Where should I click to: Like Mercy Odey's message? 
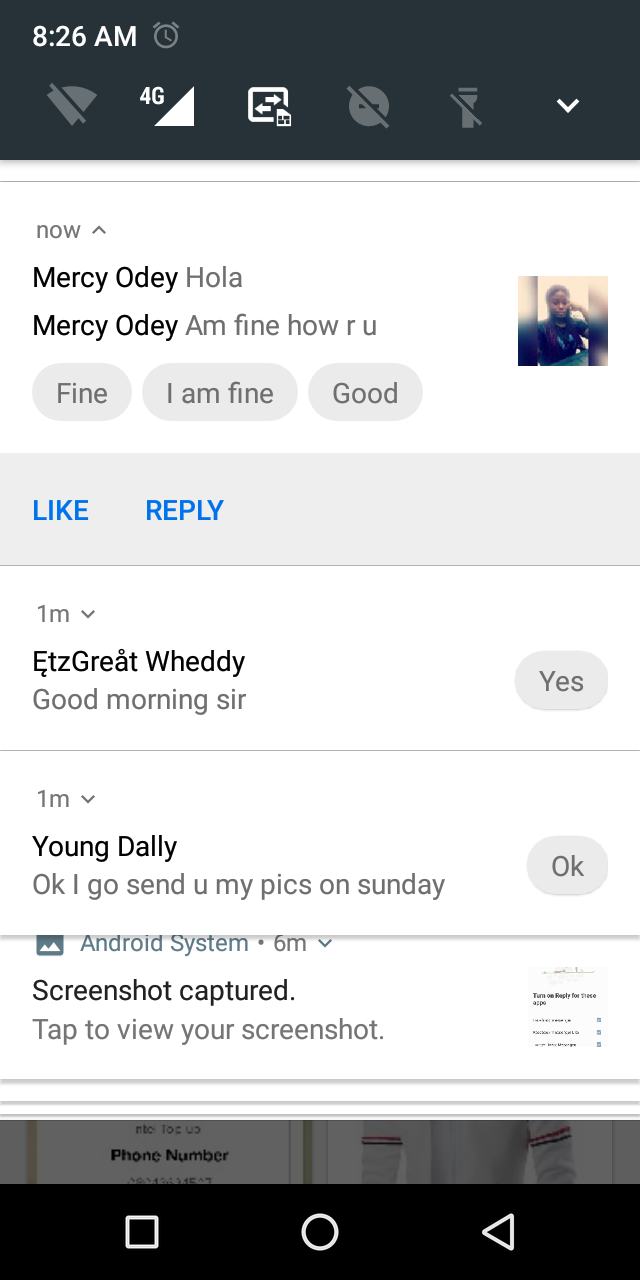[61, 510]
